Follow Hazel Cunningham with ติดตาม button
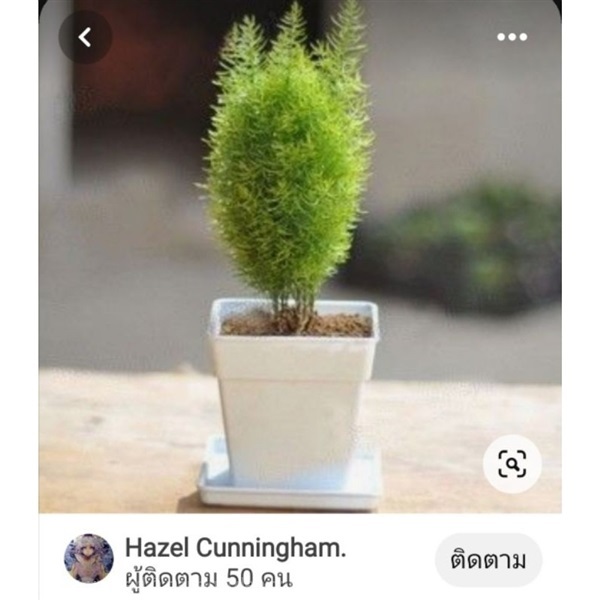Image resolution: width=600 pixels, height=600 pixels. click(x=488, y=560)
